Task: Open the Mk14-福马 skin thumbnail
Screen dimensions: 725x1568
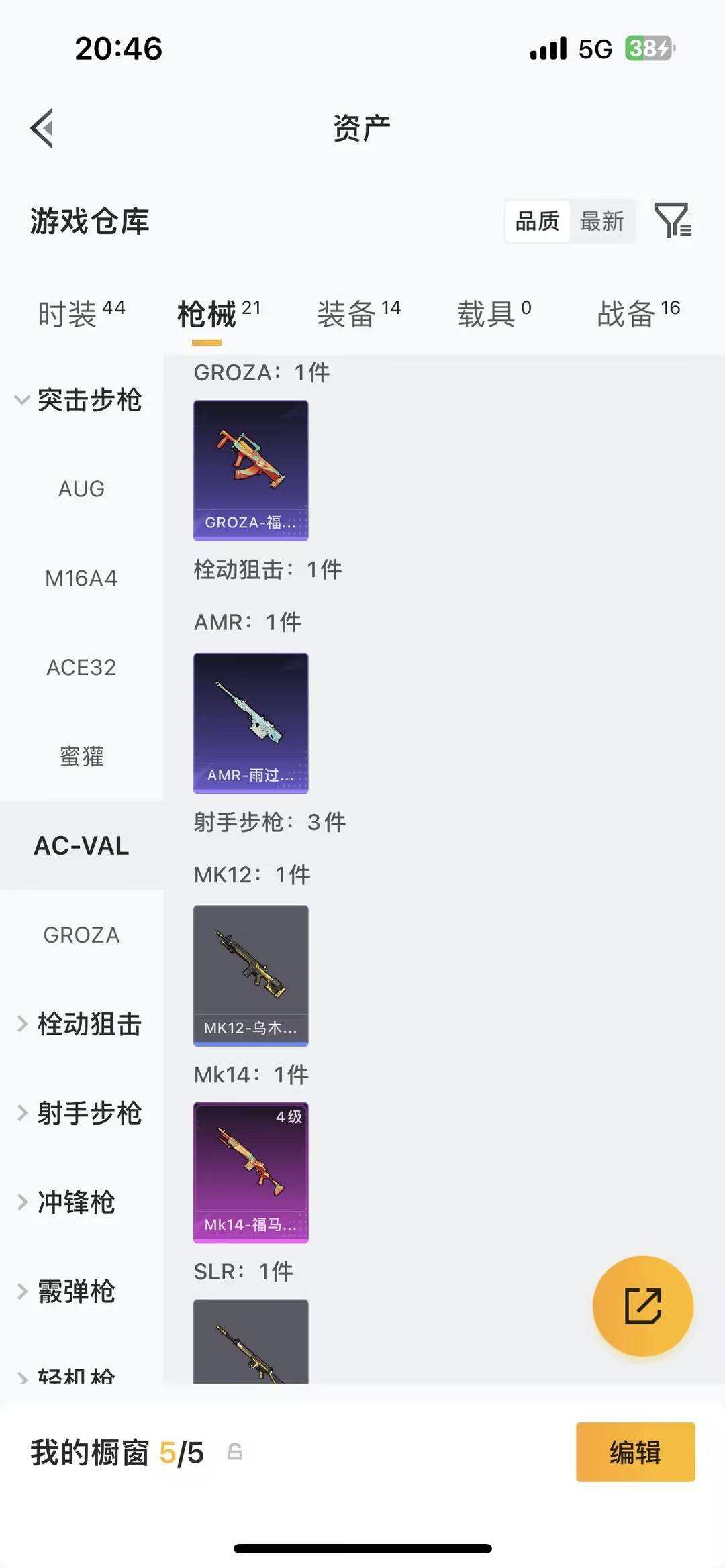Action: (250, 1170)
